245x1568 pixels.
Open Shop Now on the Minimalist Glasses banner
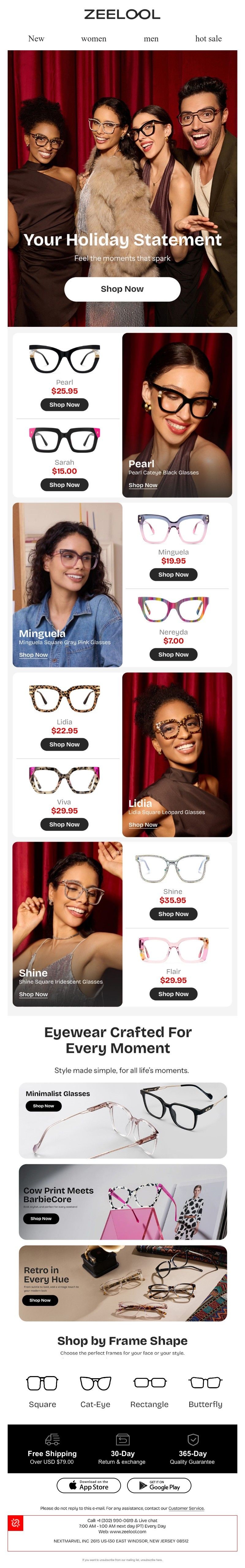click(43, 1106)
